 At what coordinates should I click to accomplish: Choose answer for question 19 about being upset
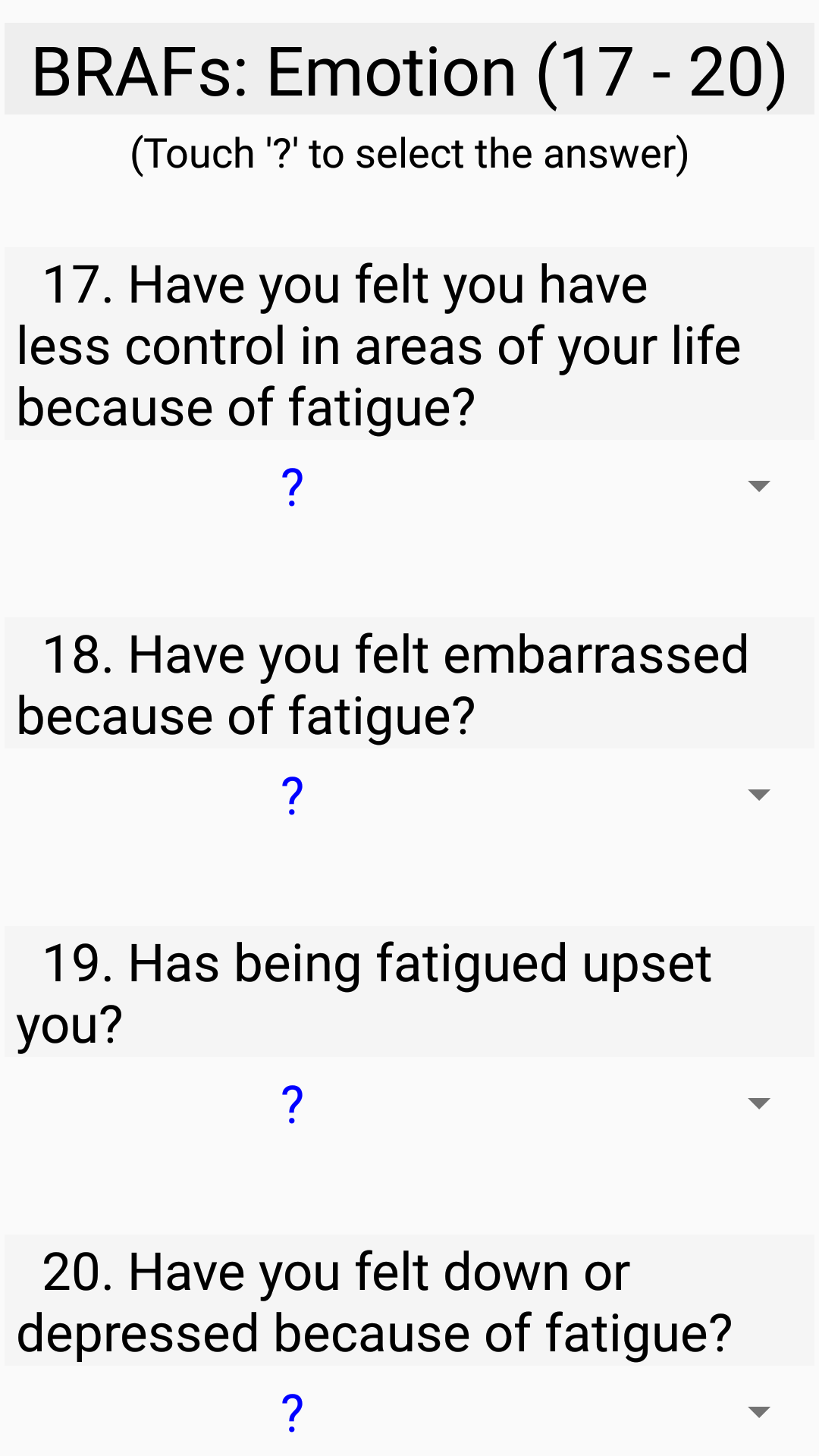tap(409, 1103)
